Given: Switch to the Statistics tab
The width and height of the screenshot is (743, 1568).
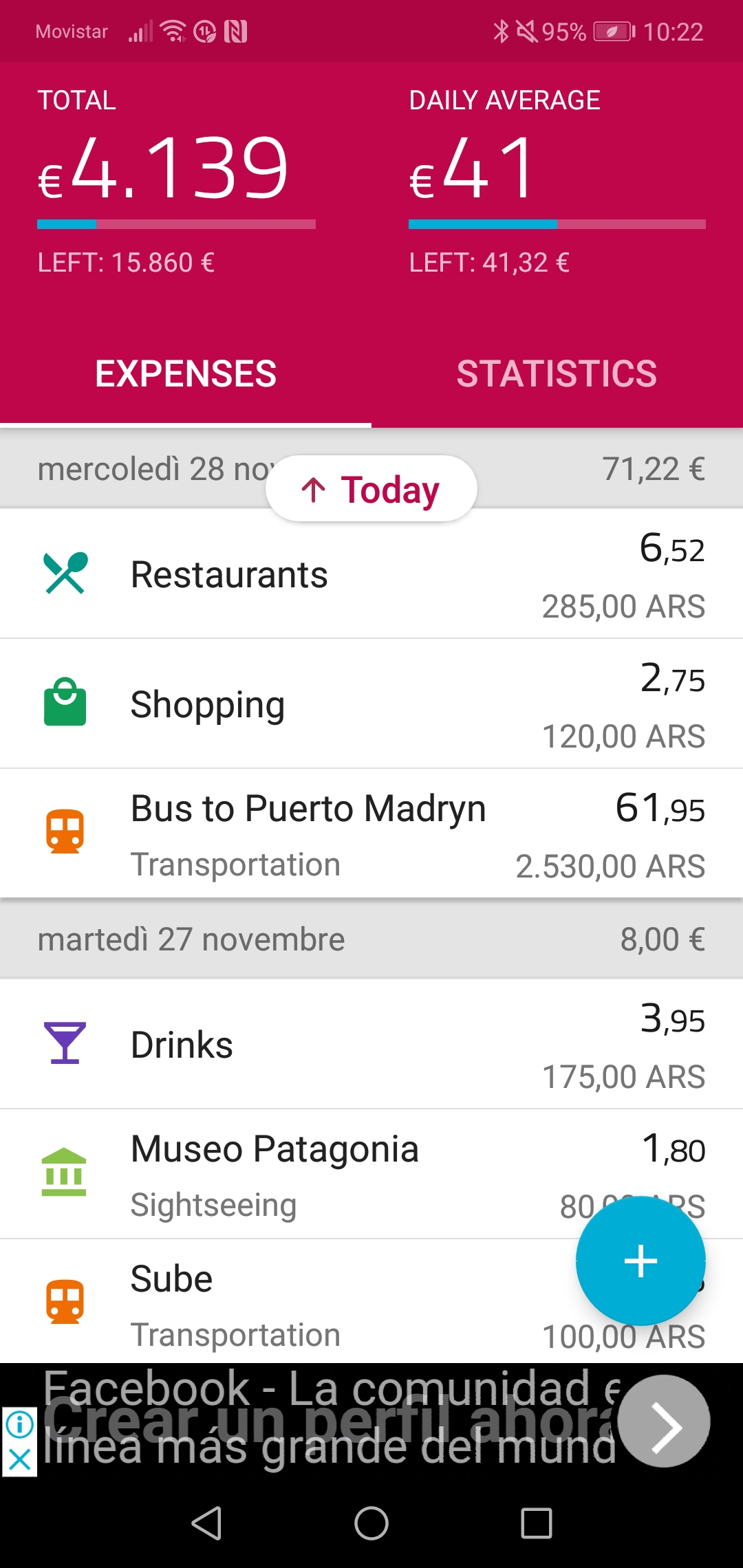Looking at the screenshot, I should click(x=557, y=374).
